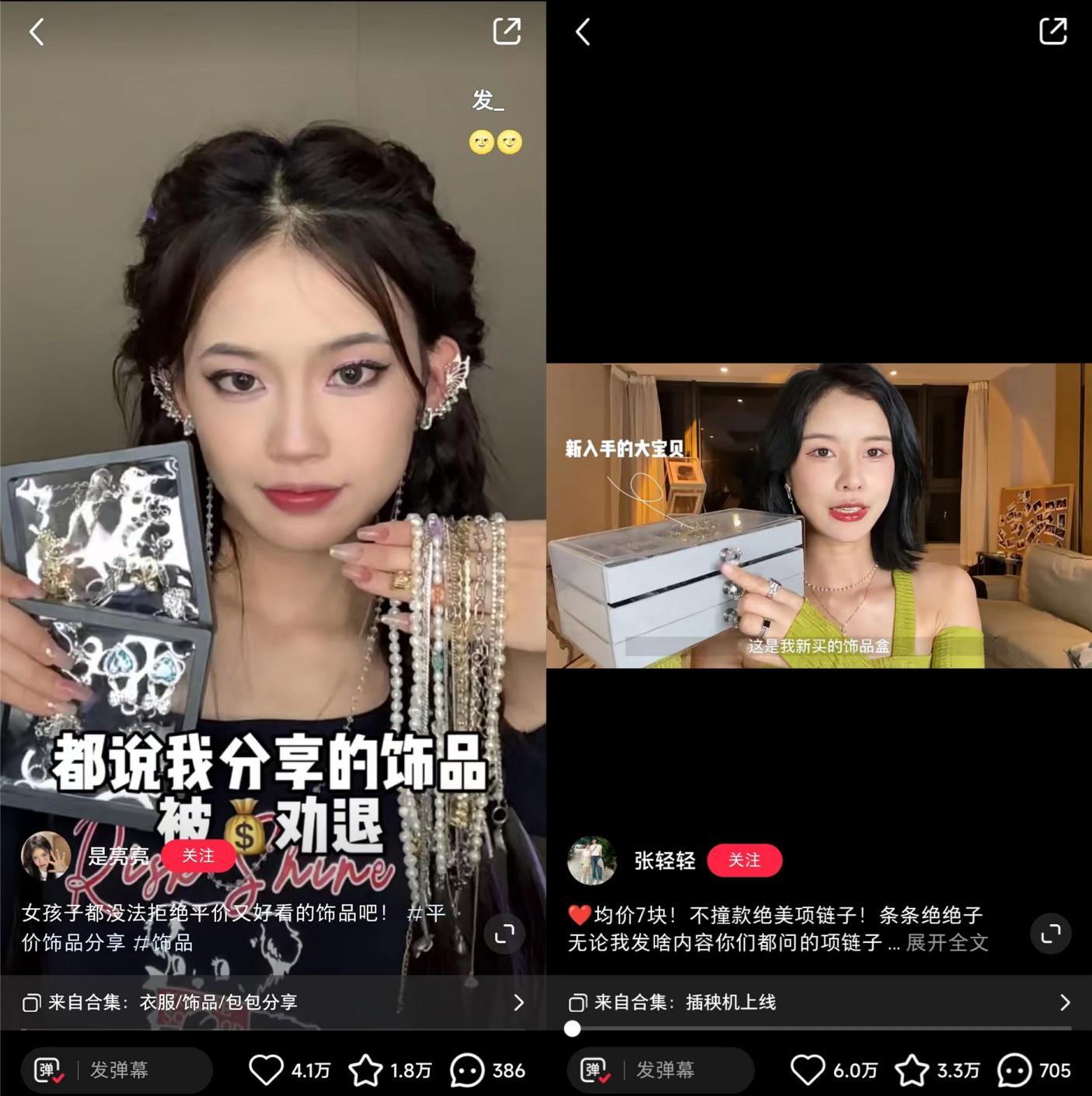The width and height of the screenshot is (1092, 1096).
Task: Toggle the 弹 danmaku switch on the left video
Action: coord(48,1070)
